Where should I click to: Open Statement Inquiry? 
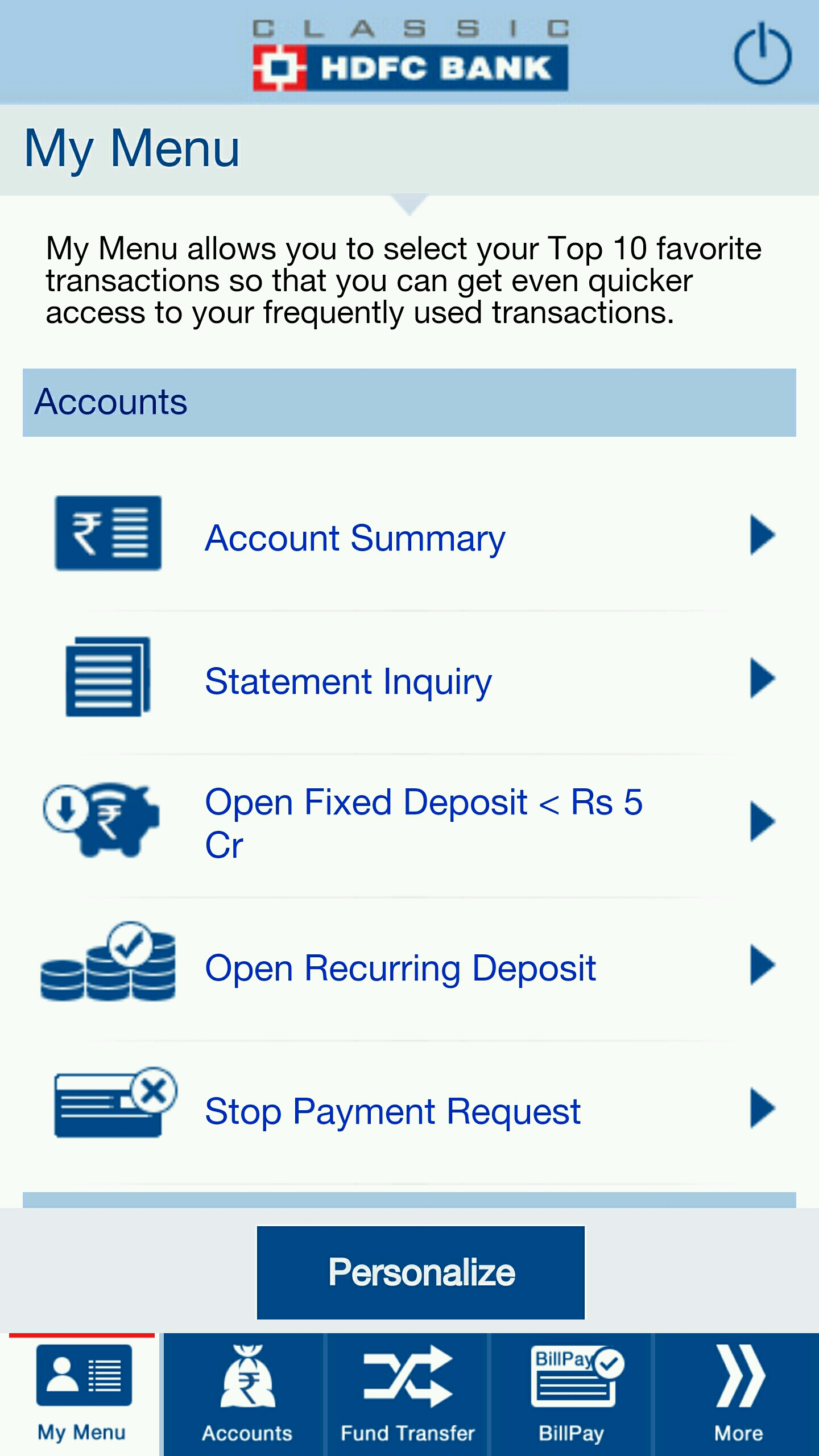tap(409, 681)
